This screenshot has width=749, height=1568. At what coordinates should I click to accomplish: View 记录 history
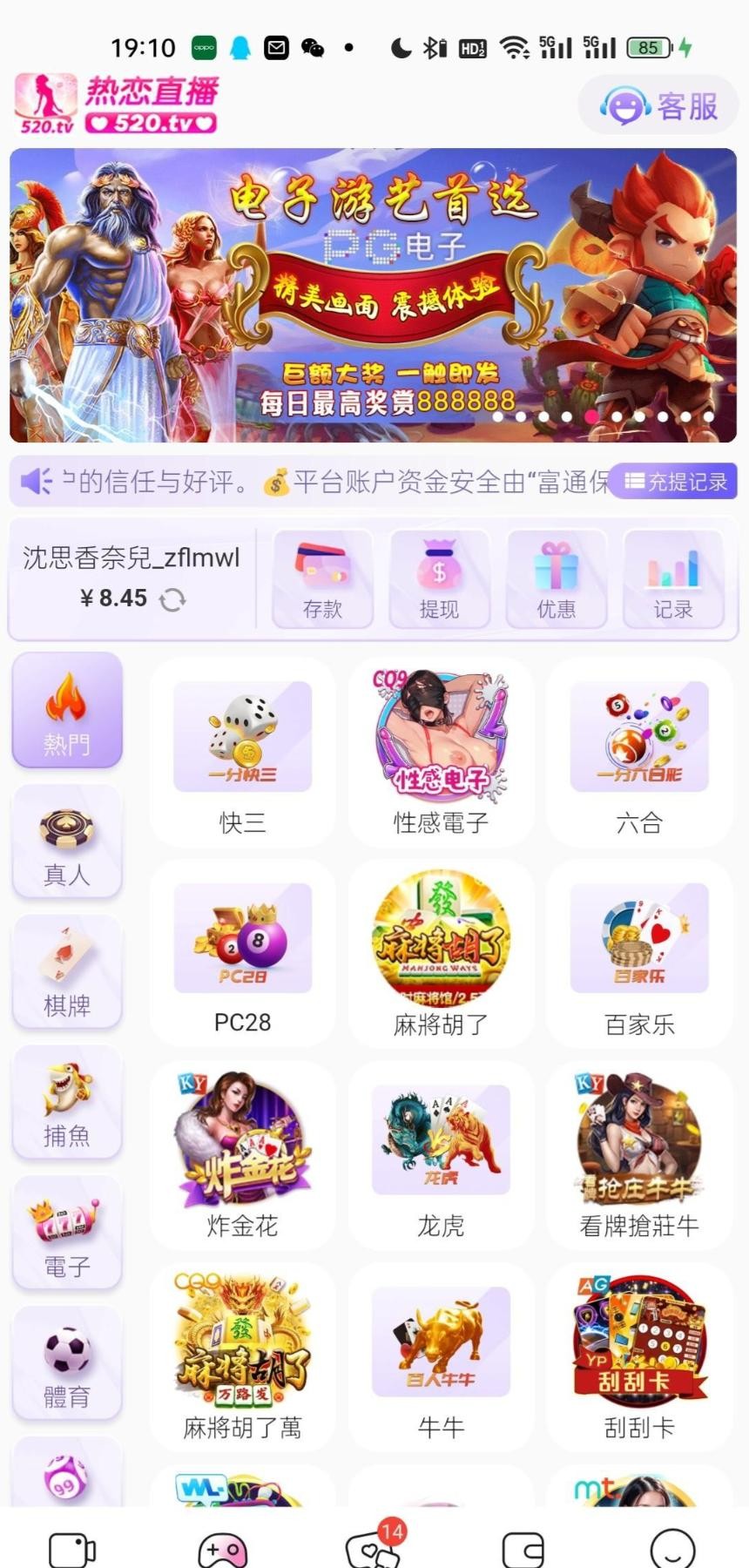tap(672, 578)
